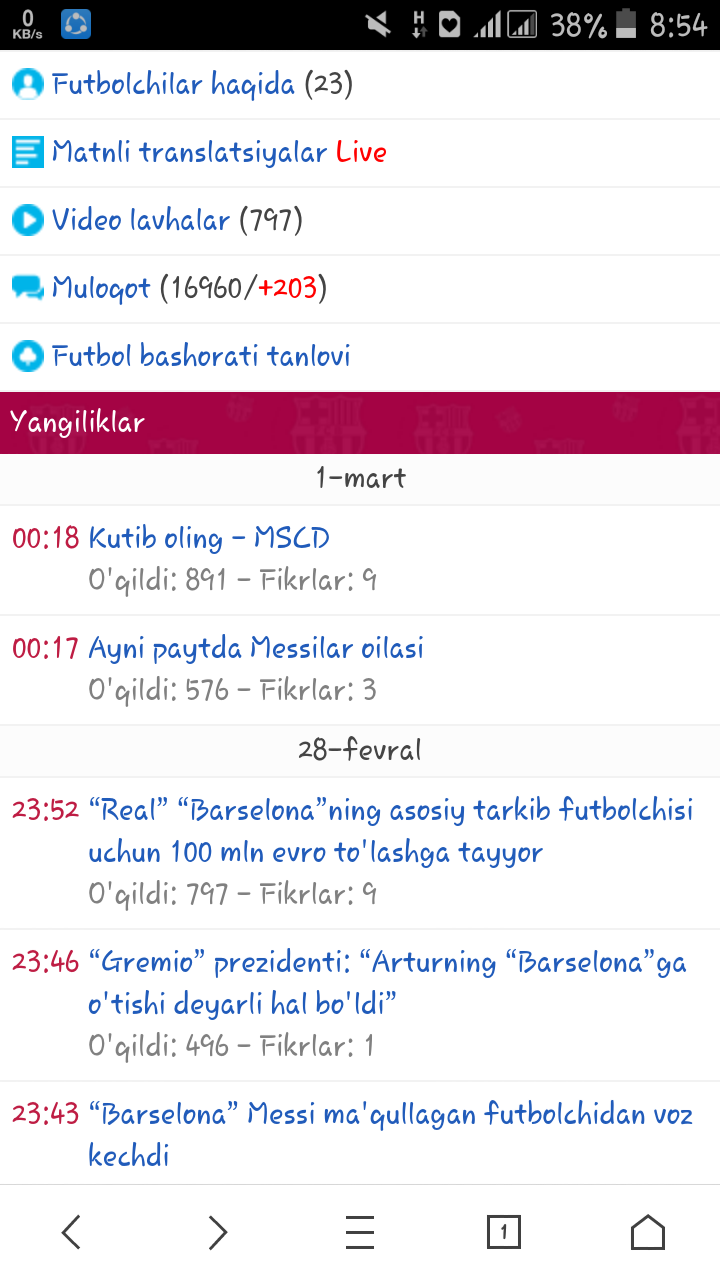Open the Real 100 mln evro article

pyautogui.click(x=390, y=830)
